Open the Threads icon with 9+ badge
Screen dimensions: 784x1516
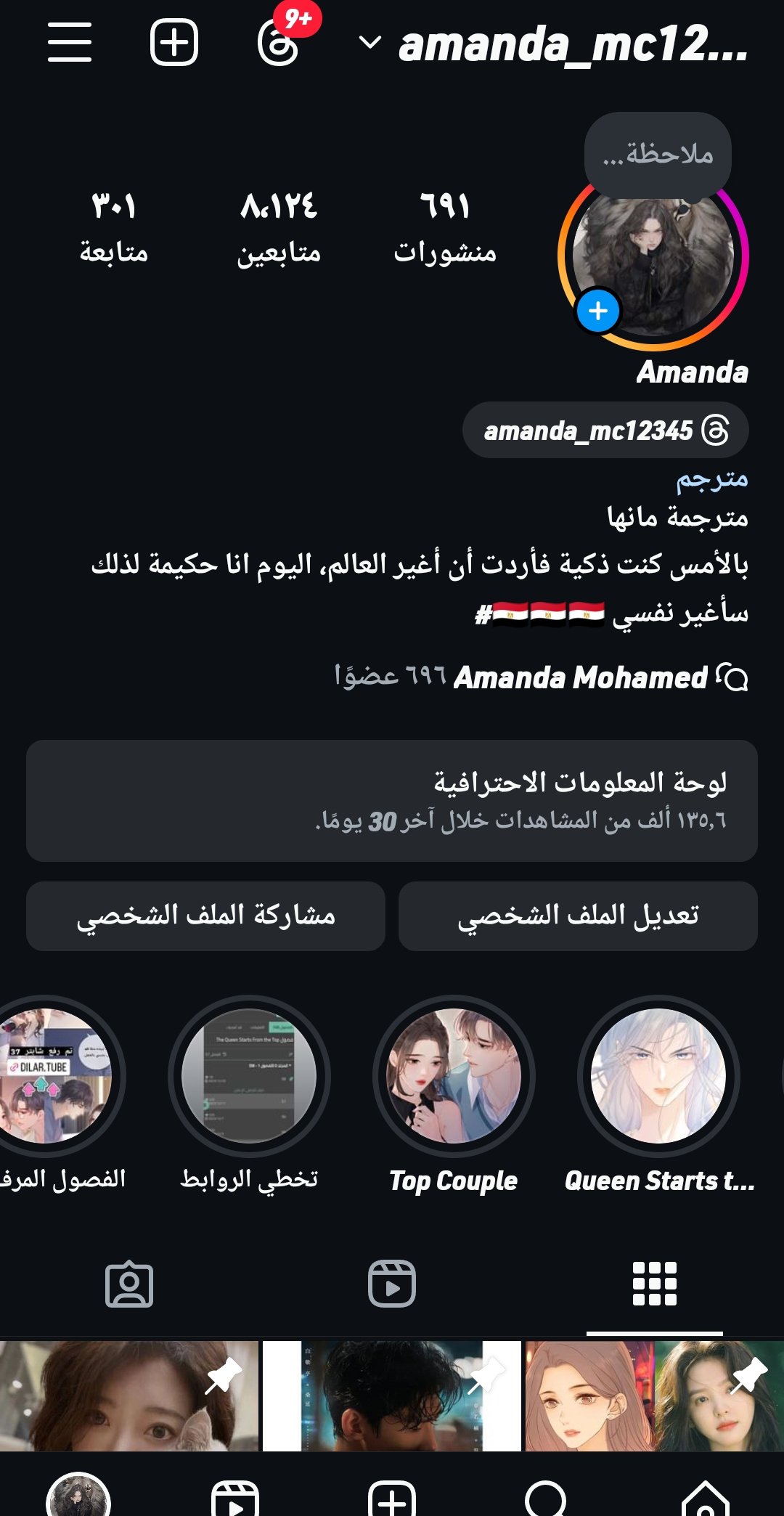pyautogui.click(x=279, y=44)
